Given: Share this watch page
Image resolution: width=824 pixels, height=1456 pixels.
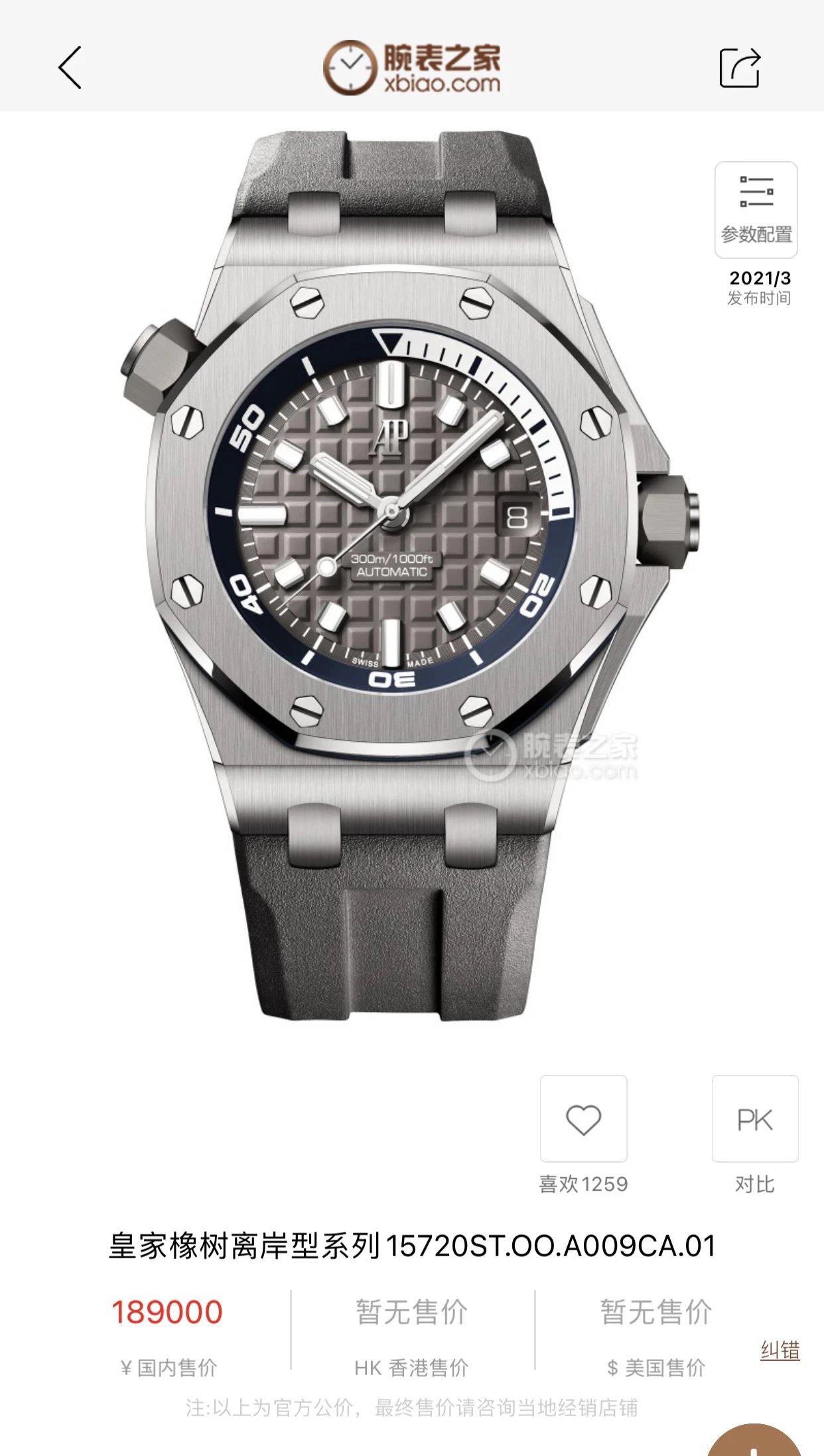Looking at the screenshot, I should [x=740, y=67].
